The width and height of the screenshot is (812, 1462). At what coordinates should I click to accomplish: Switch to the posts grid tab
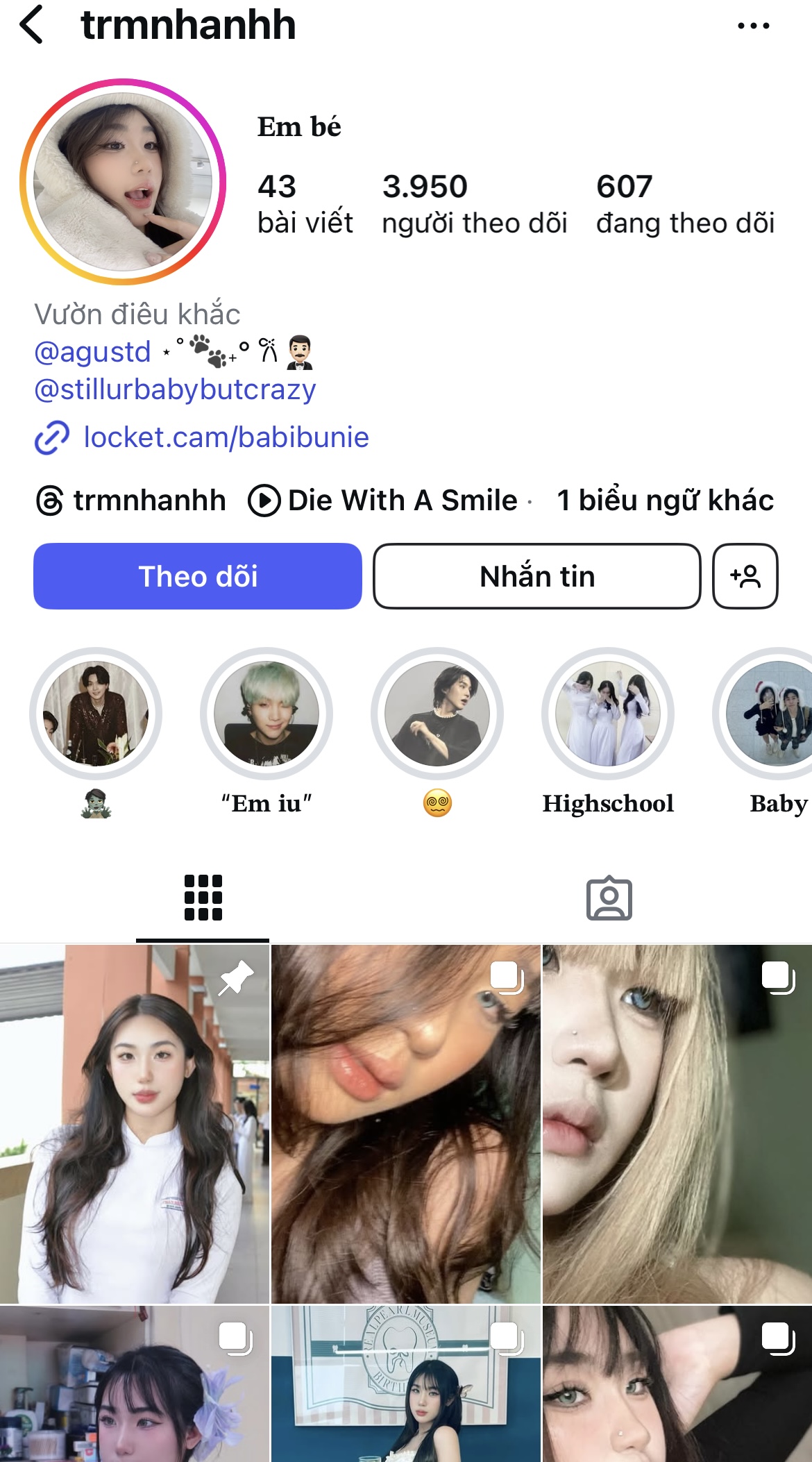pos(203,898)
